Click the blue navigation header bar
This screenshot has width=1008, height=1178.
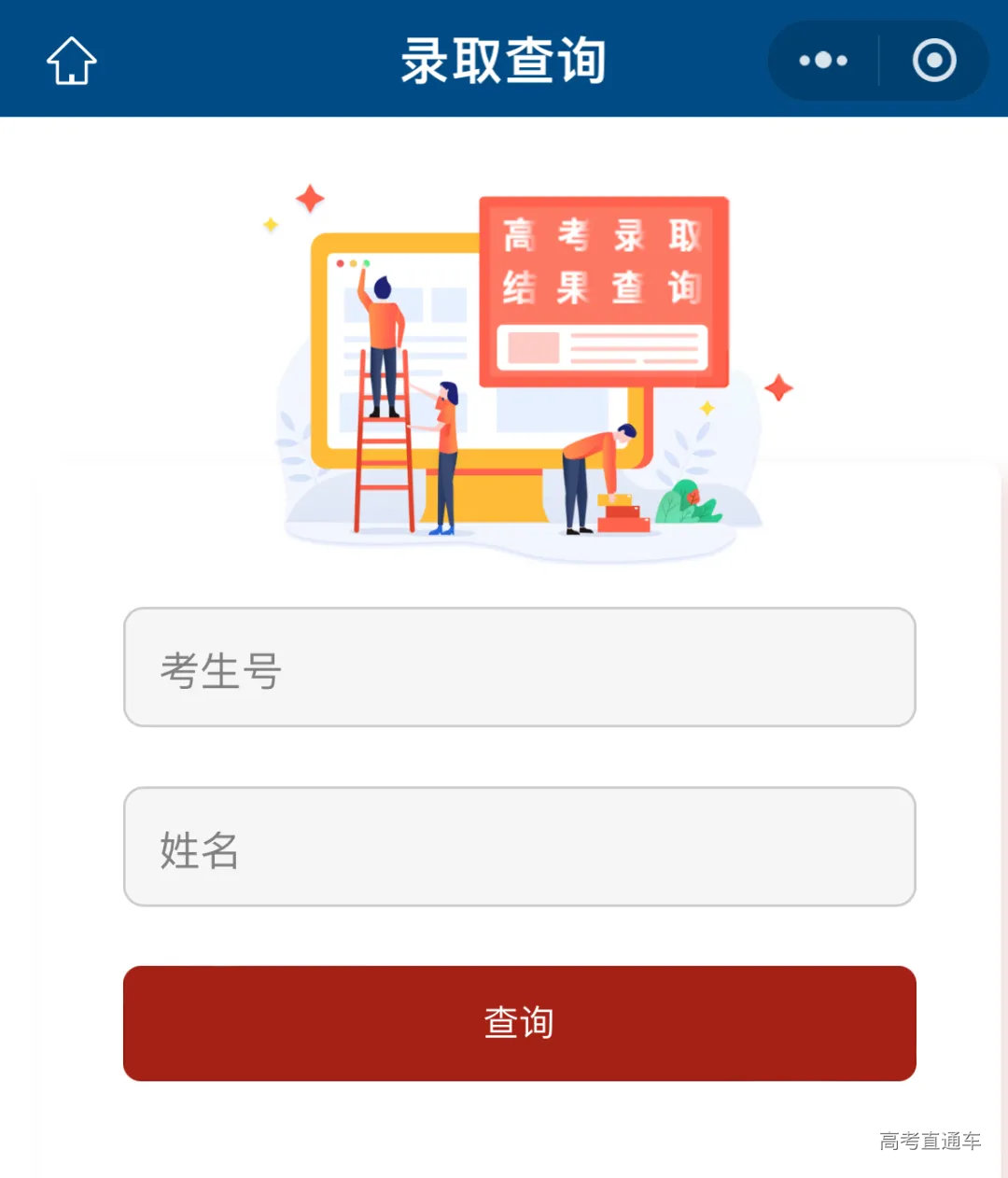(280, 60)
